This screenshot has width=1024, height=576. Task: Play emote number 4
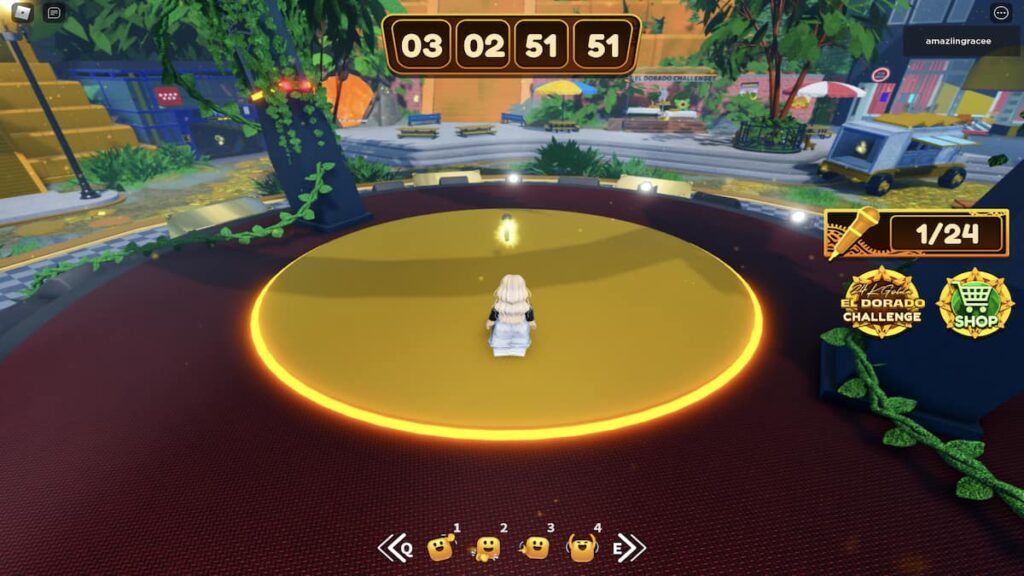[x=582, y=547]
